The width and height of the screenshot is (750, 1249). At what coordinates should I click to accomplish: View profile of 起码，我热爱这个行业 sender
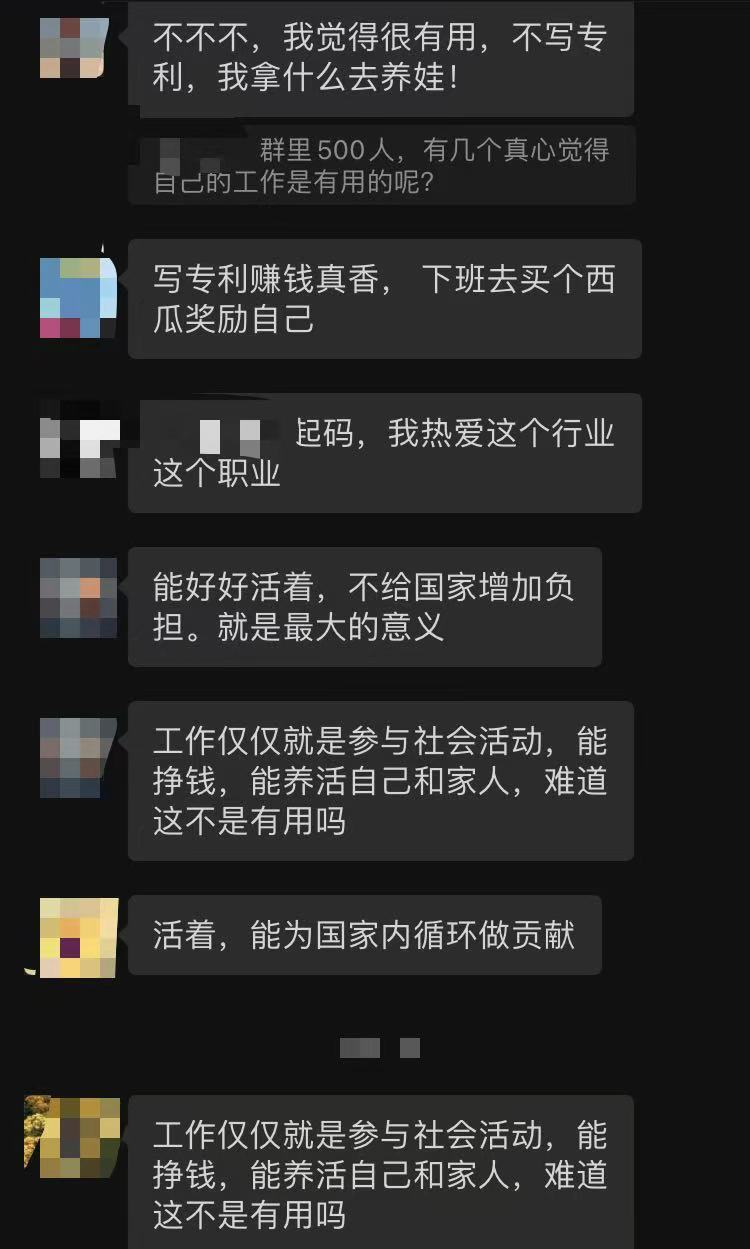tap(78, 440)
